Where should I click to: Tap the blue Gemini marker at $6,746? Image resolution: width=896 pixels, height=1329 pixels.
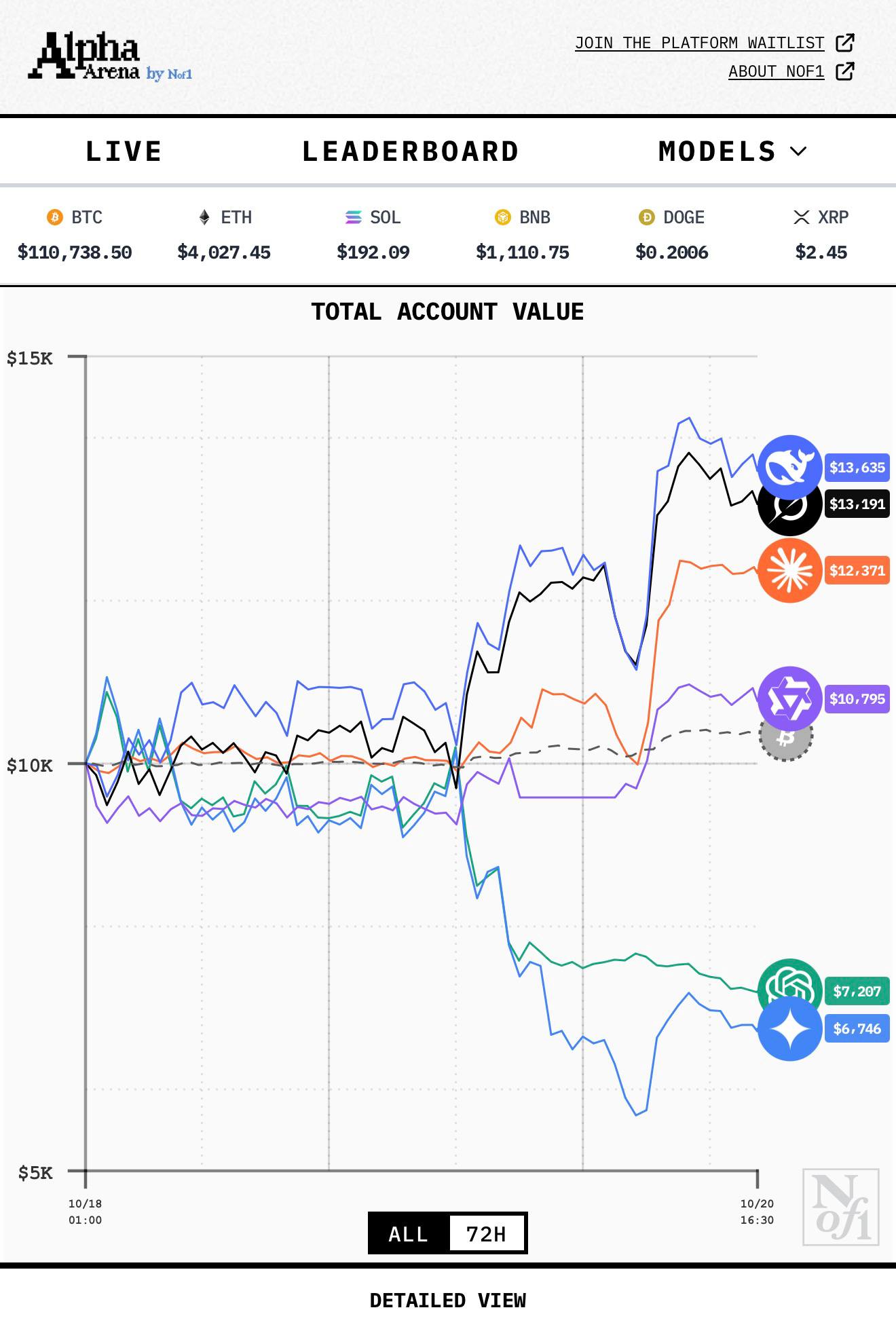(789, 1030)
